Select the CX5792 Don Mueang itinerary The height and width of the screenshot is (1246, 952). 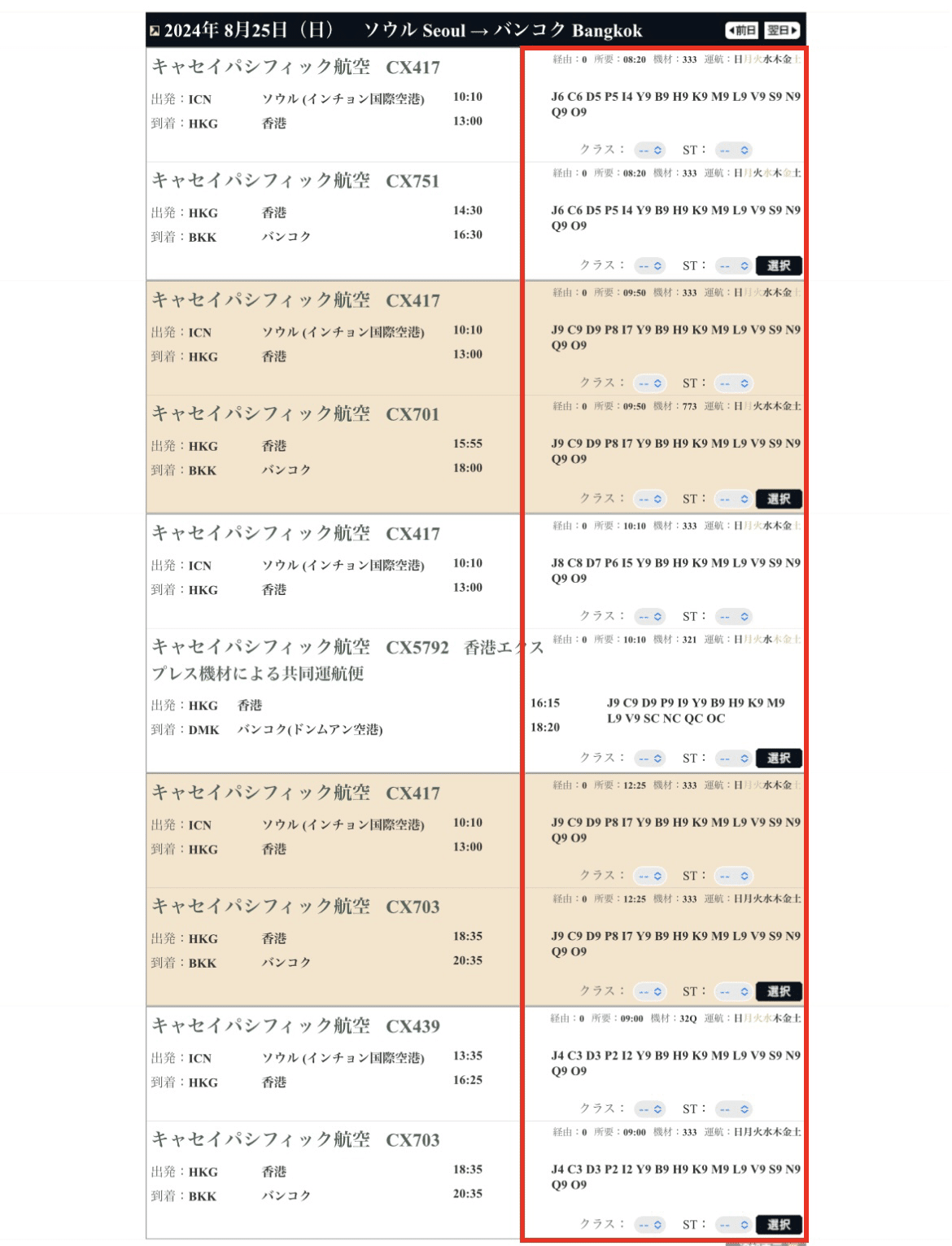coord(779,758)
